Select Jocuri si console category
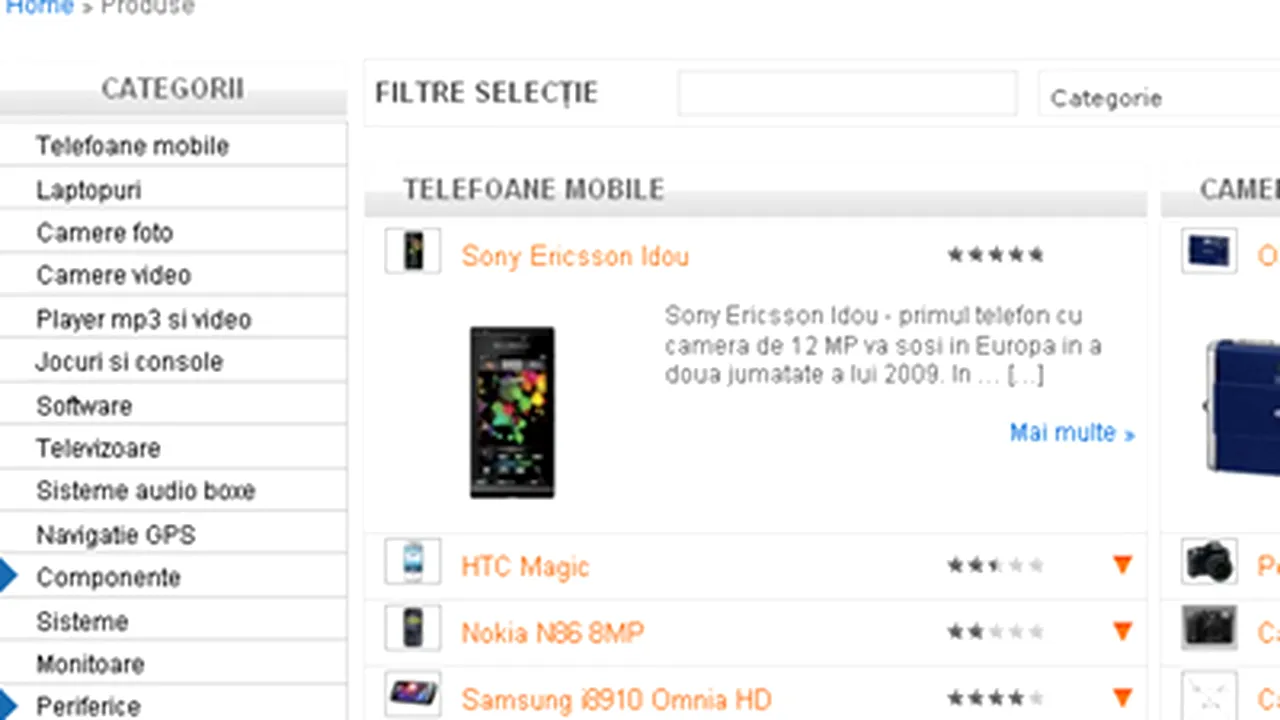The height and width of the screenshot is (720, 1280). [129, 362]
